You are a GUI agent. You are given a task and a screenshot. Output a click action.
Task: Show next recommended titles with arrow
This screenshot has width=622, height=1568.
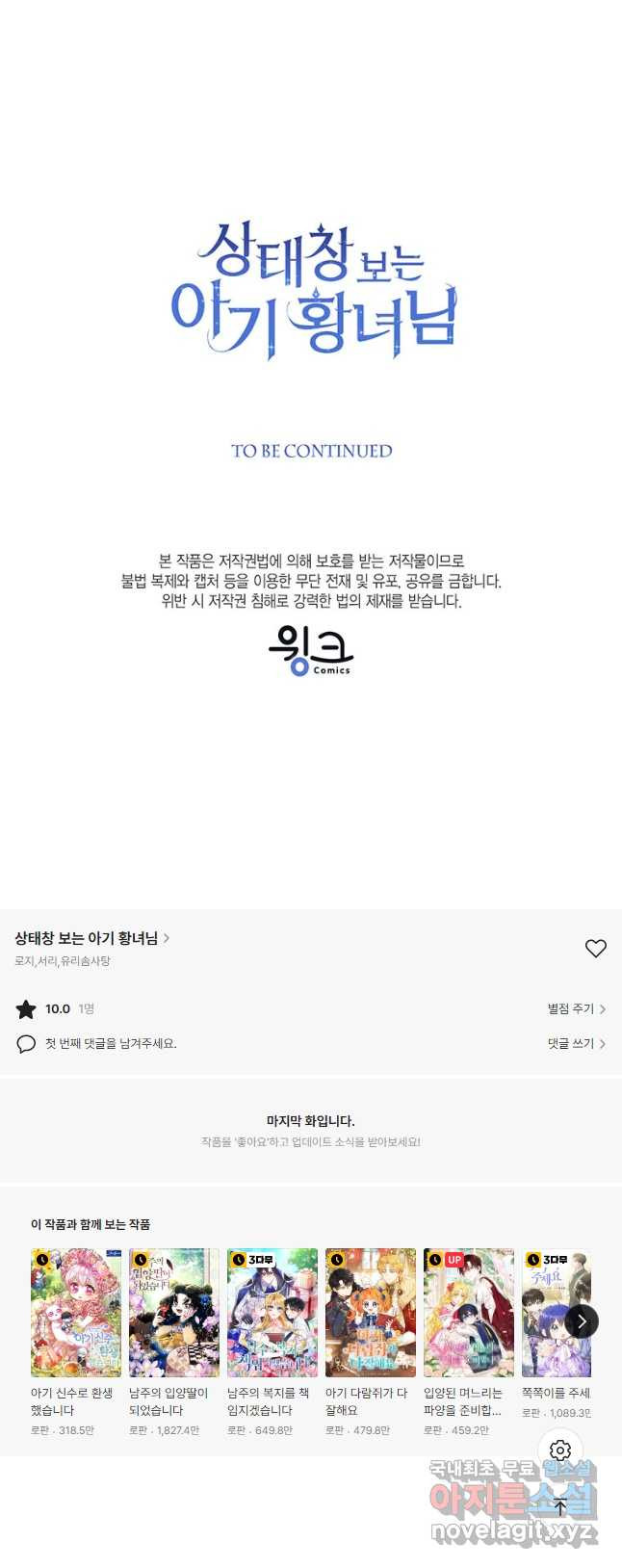pos(581,1321)
